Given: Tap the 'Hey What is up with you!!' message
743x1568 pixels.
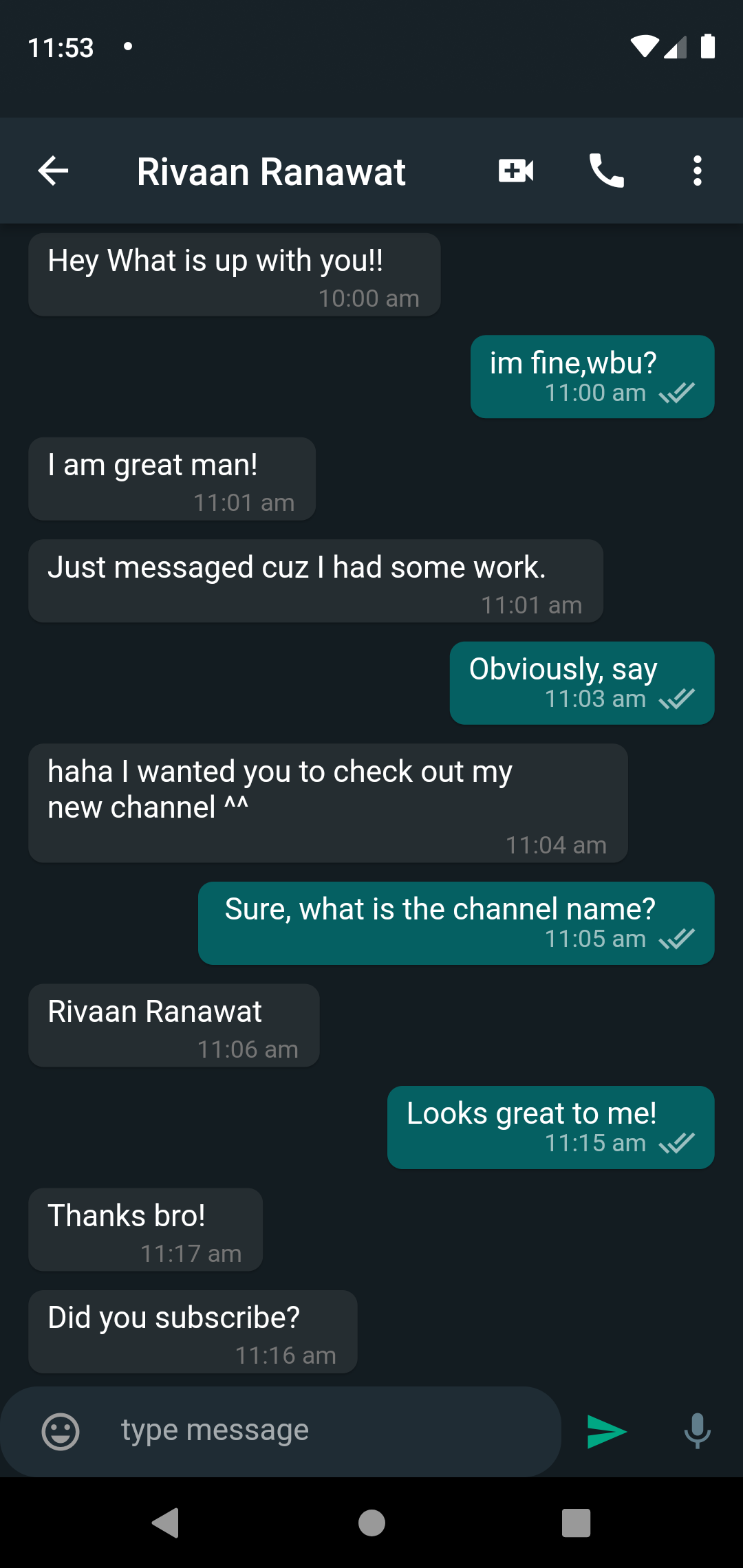Looking at the screenshot, I should 235,273.
